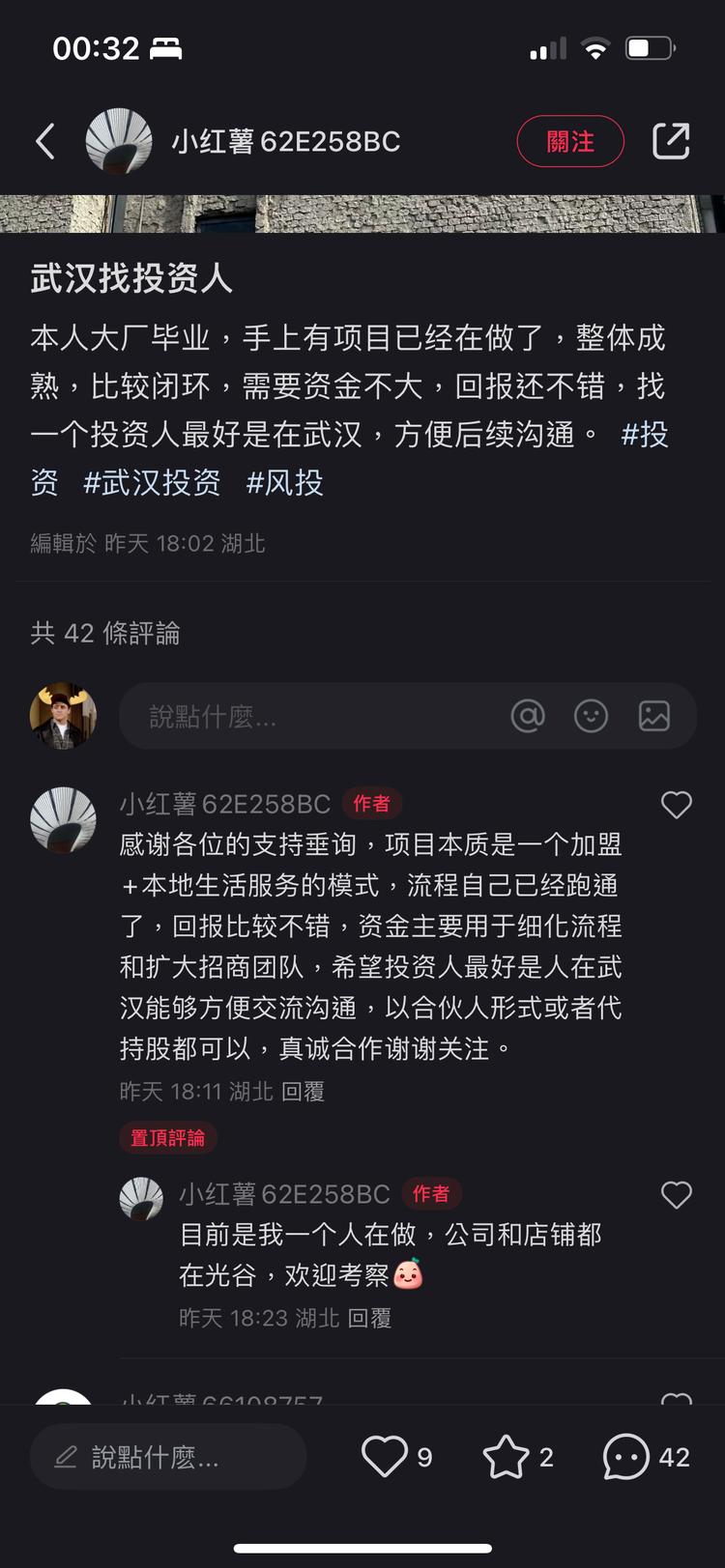Like the pinned comment's heart

click(x=676, y=805)
